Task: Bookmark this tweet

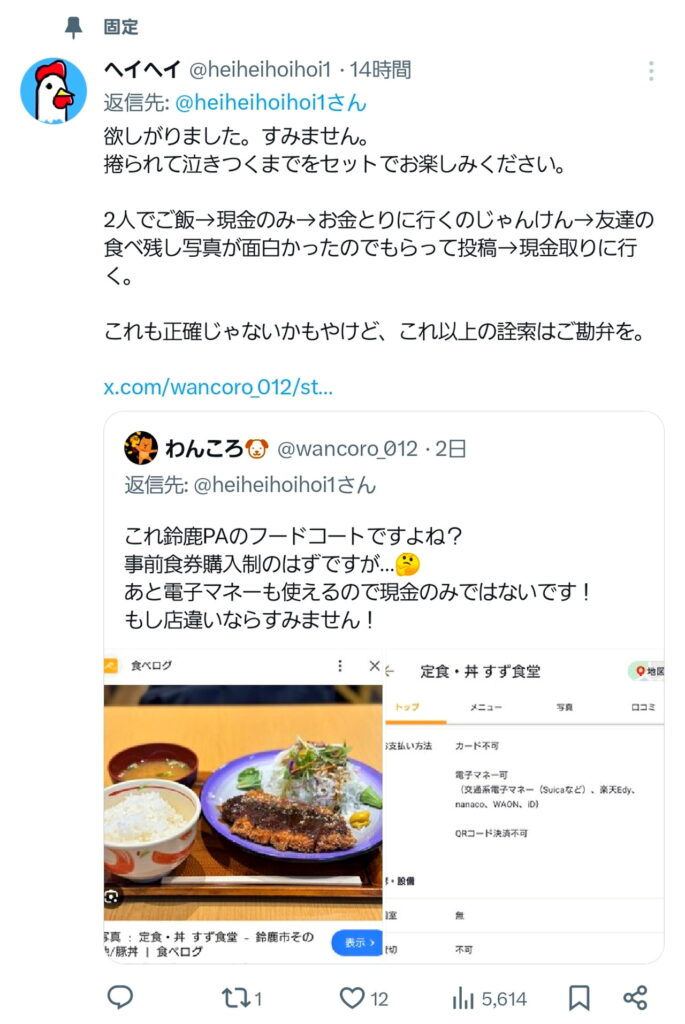Action: click(579, 997)
